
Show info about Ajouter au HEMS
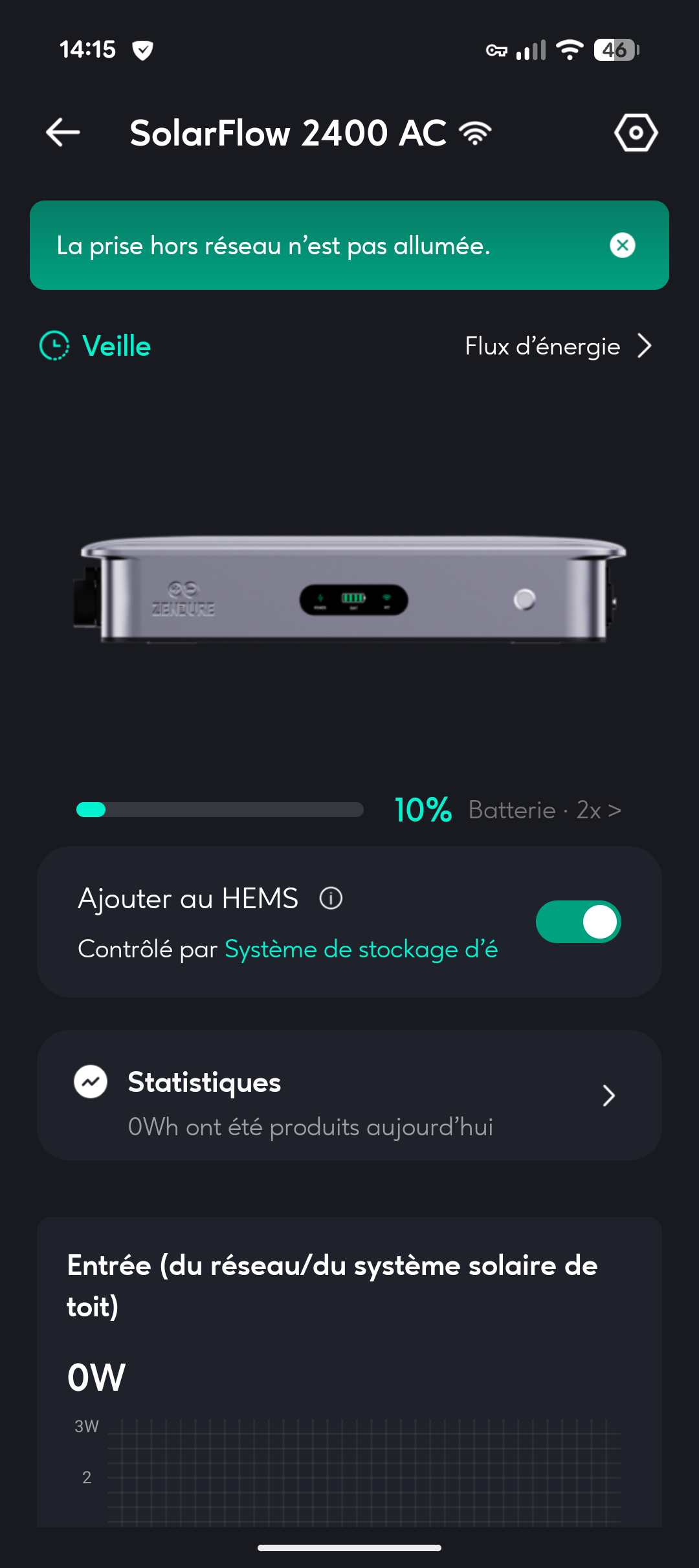(331, 898)
